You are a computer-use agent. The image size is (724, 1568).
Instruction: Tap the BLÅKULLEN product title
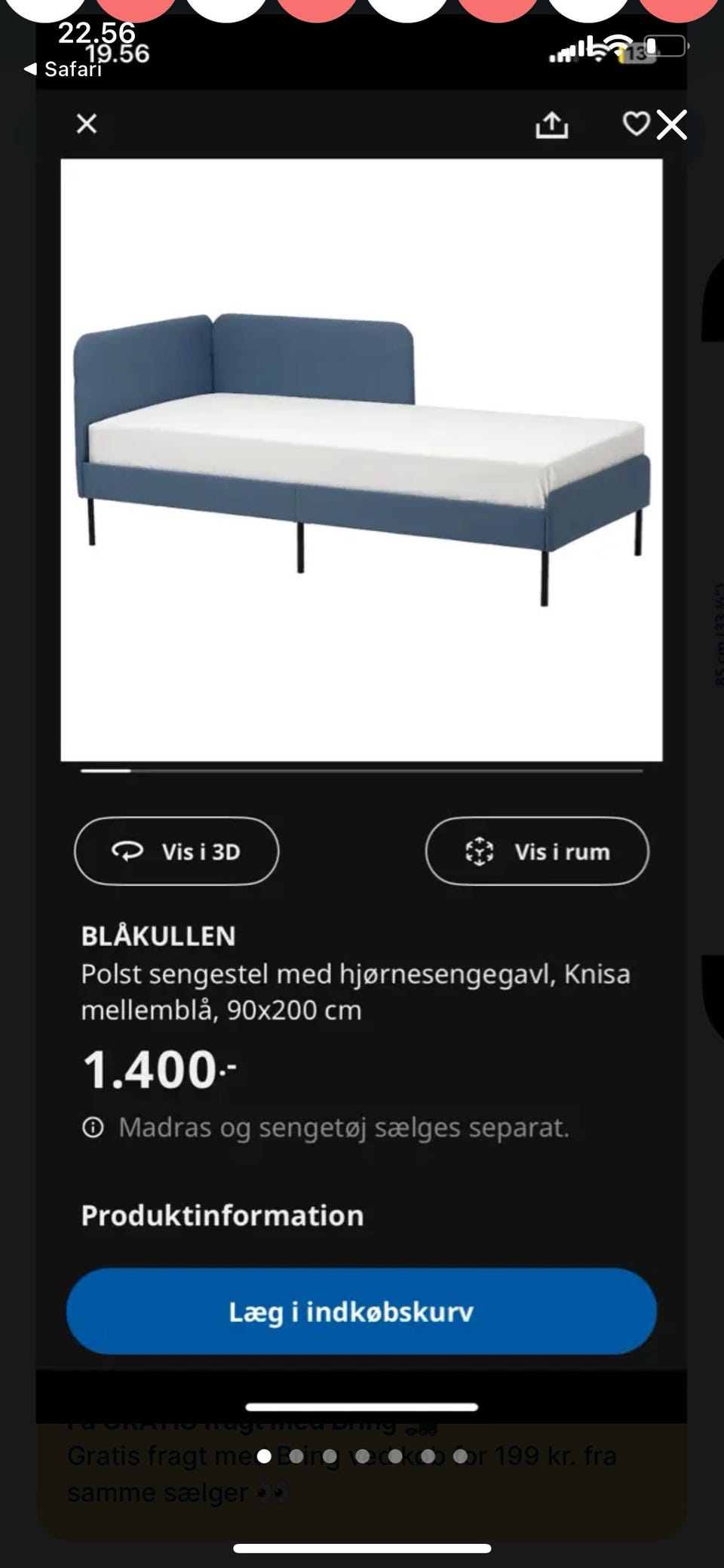(159, 936)
